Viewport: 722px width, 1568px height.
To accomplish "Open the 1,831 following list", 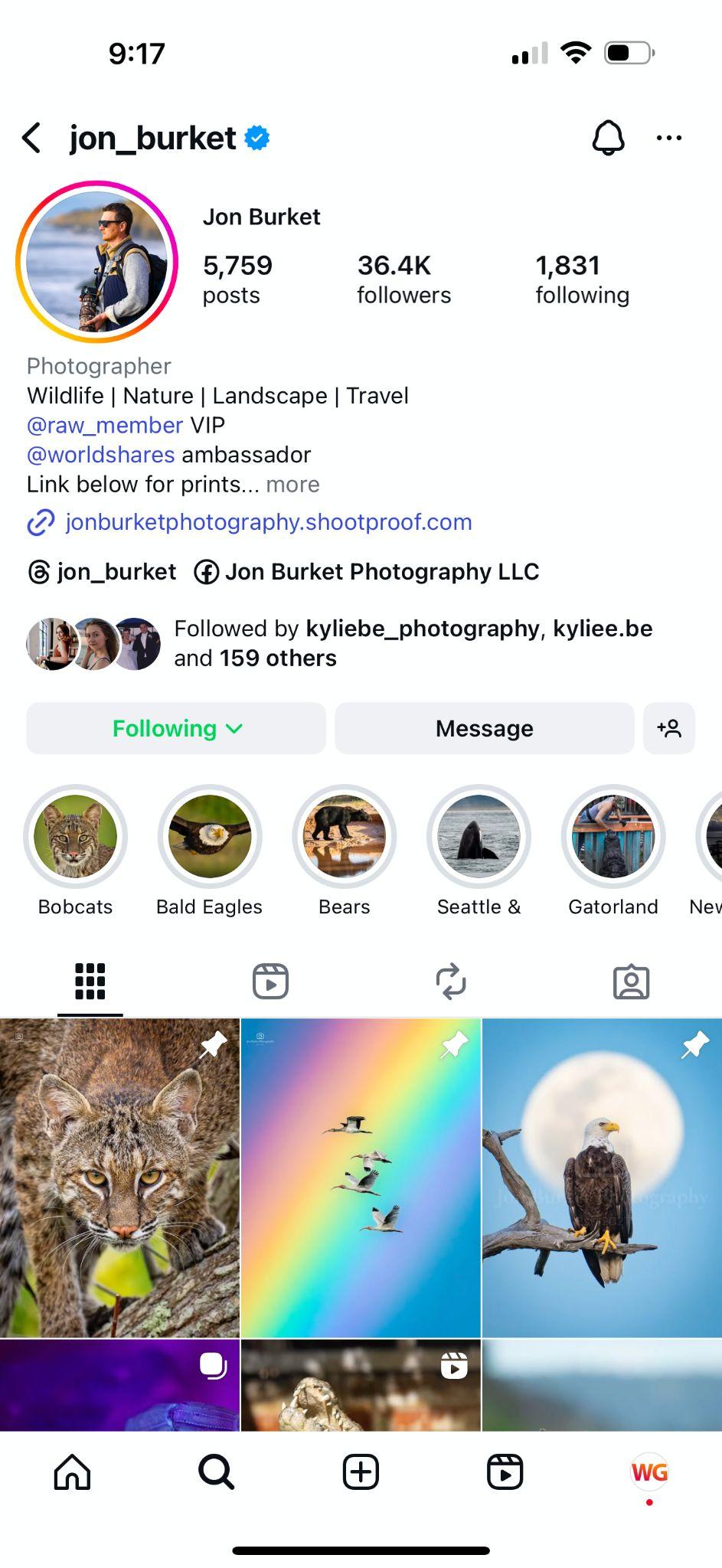I will click(582, 279).
